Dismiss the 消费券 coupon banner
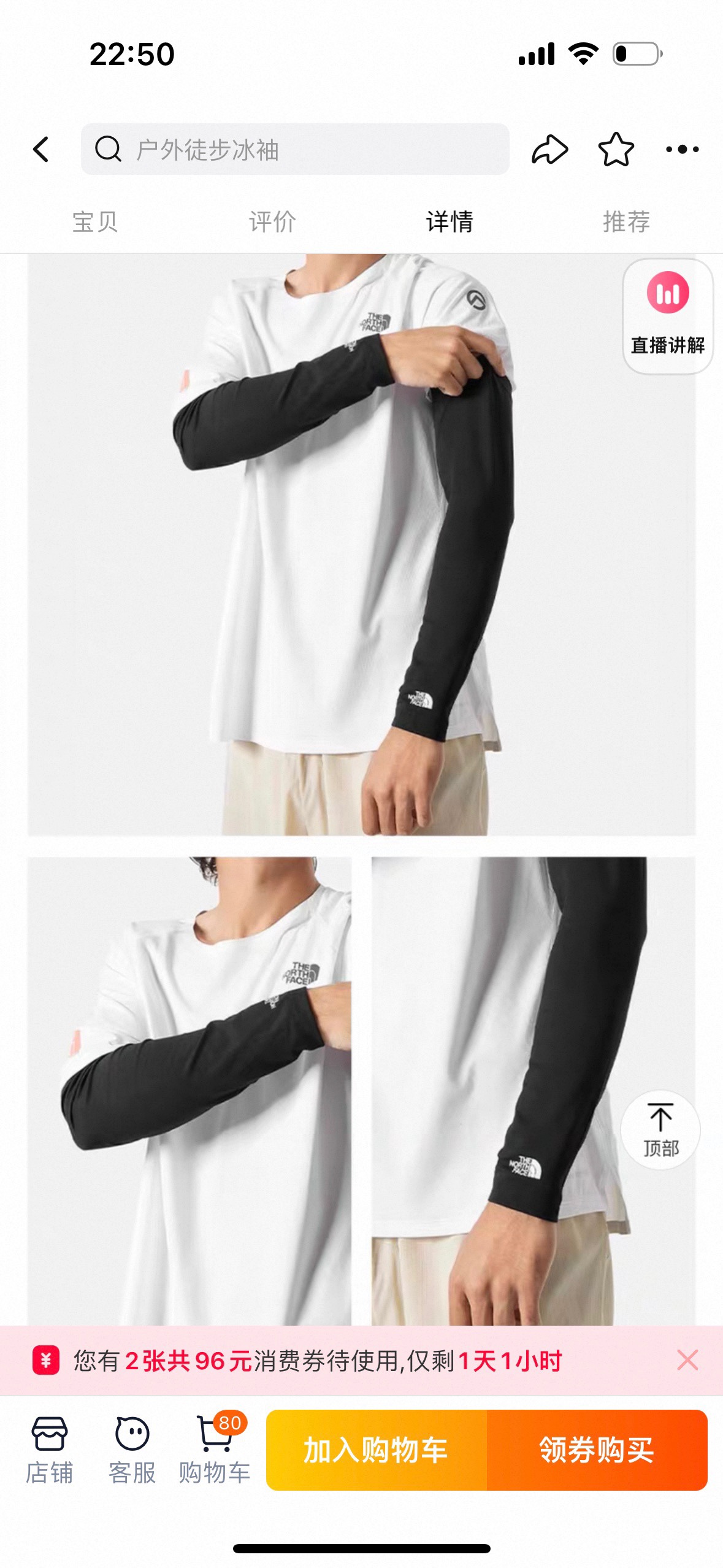 [x=687, y=1360]
